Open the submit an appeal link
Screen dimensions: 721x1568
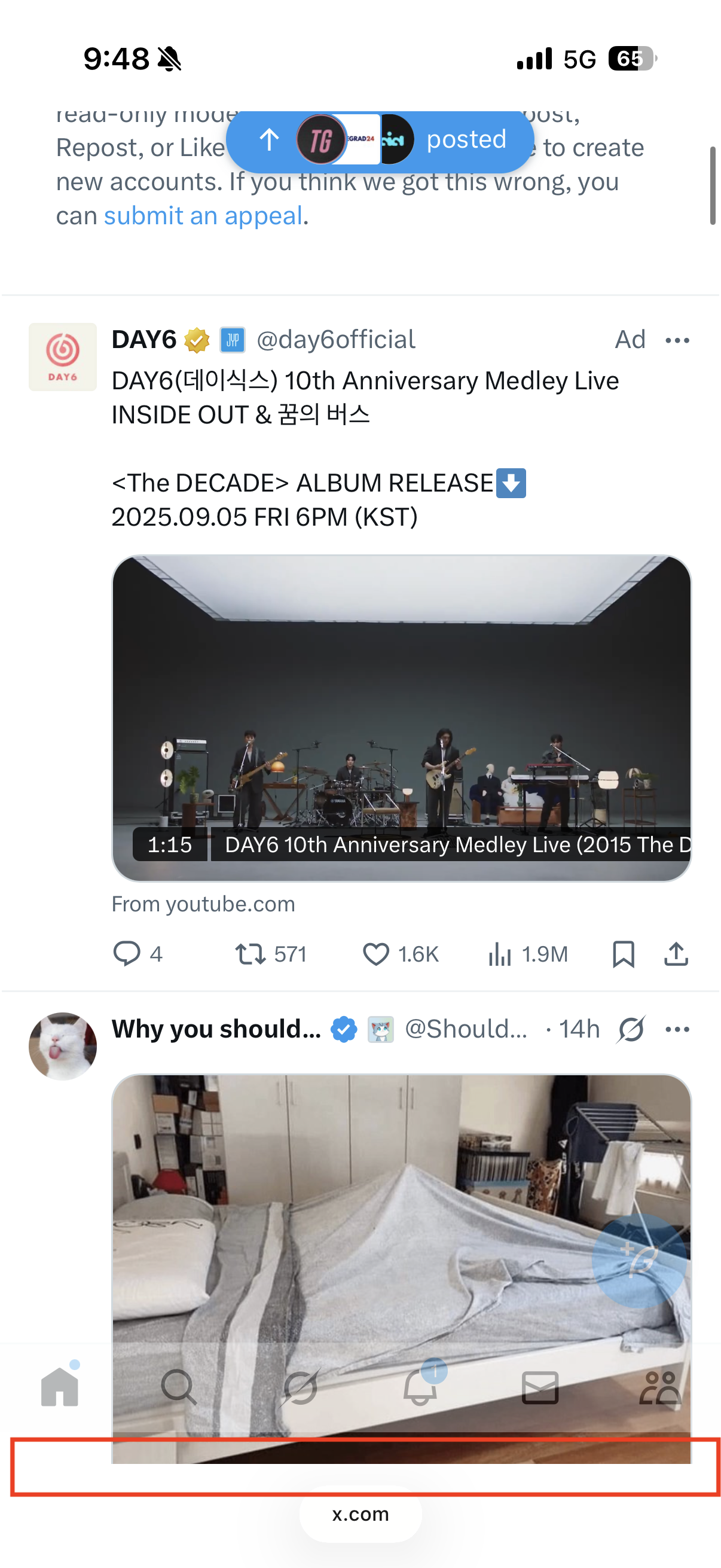(x=203, y=216)
